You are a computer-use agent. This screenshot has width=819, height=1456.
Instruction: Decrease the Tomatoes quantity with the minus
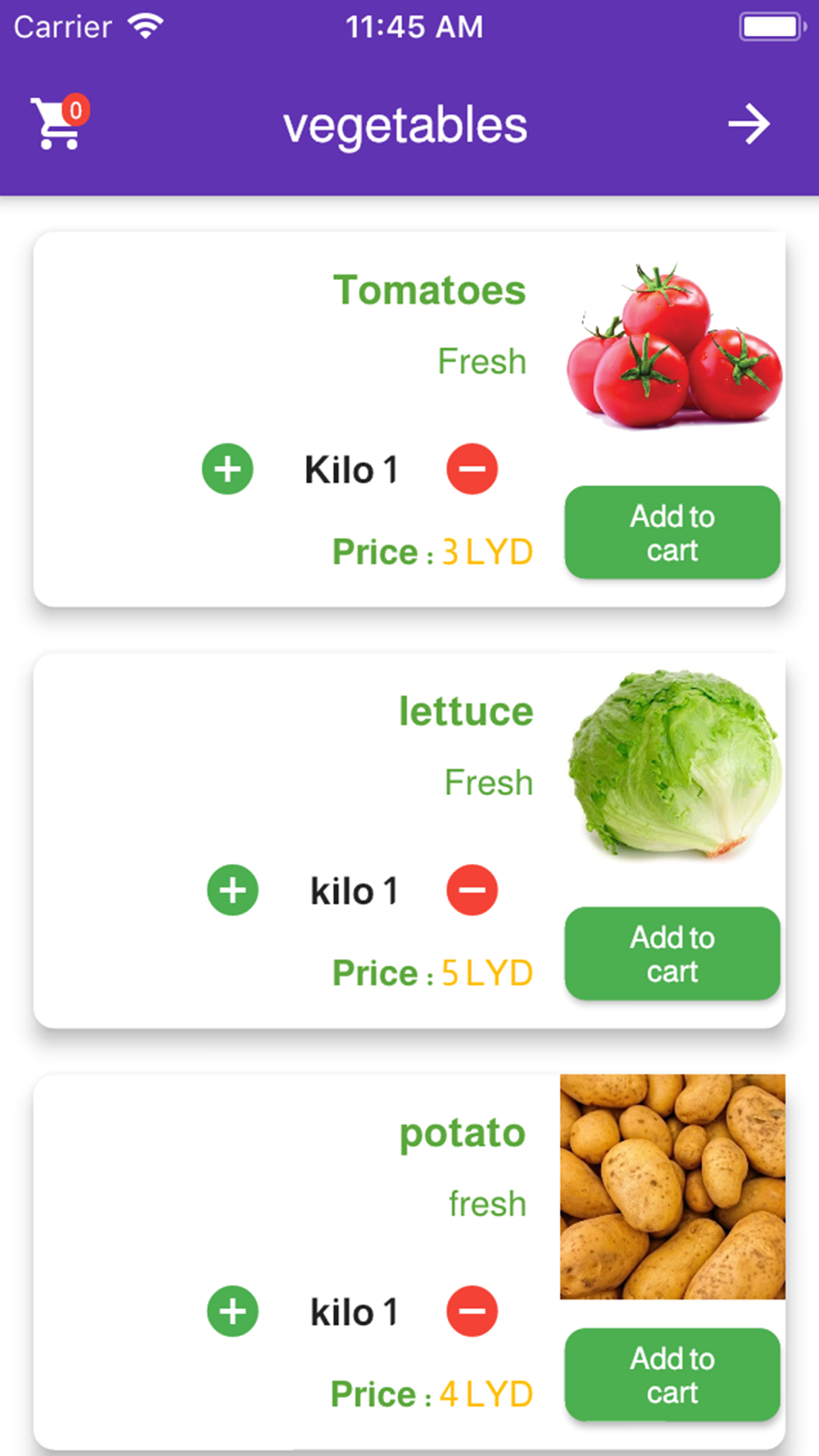point(472,469)
